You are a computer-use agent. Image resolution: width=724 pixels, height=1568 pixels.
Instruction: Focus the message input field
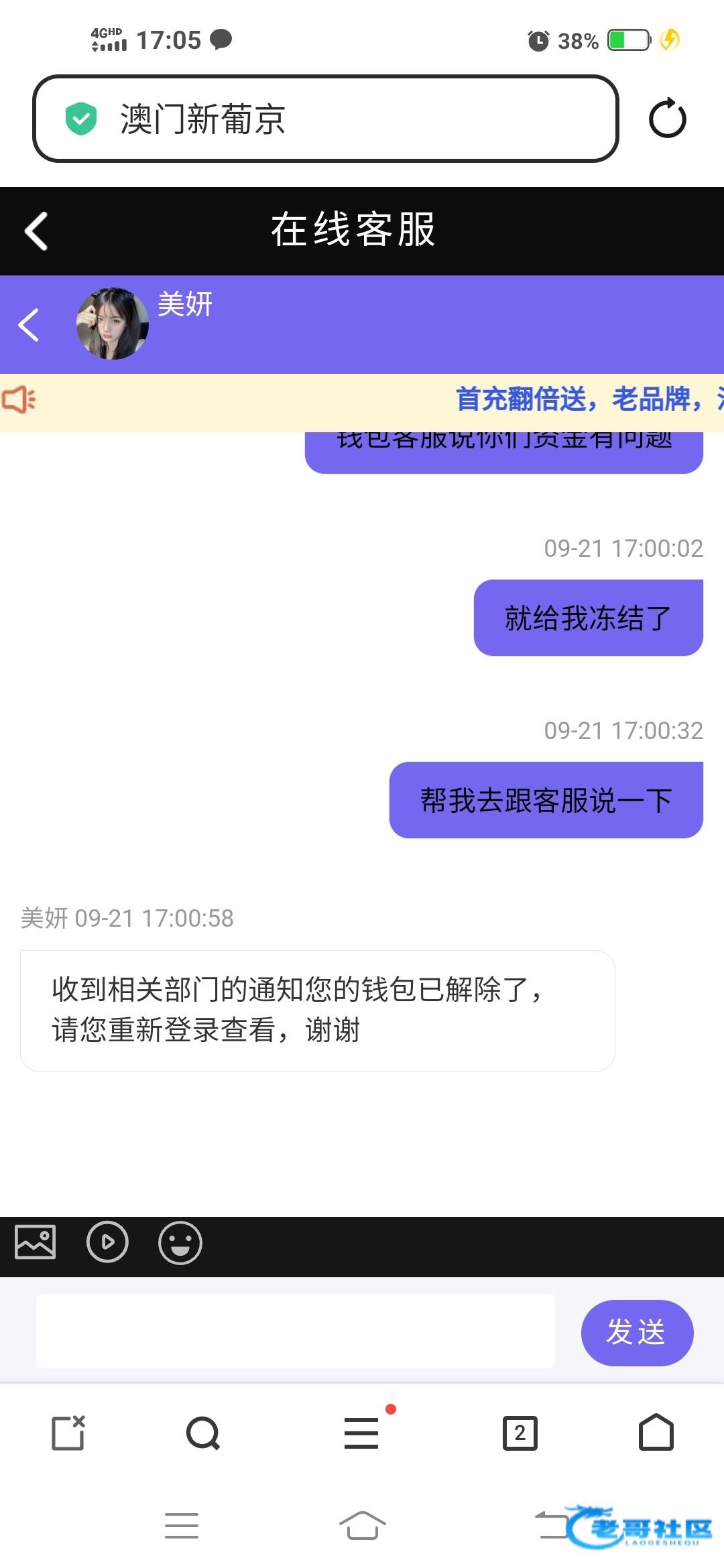pyautogui.click(x=295, y=1331)
